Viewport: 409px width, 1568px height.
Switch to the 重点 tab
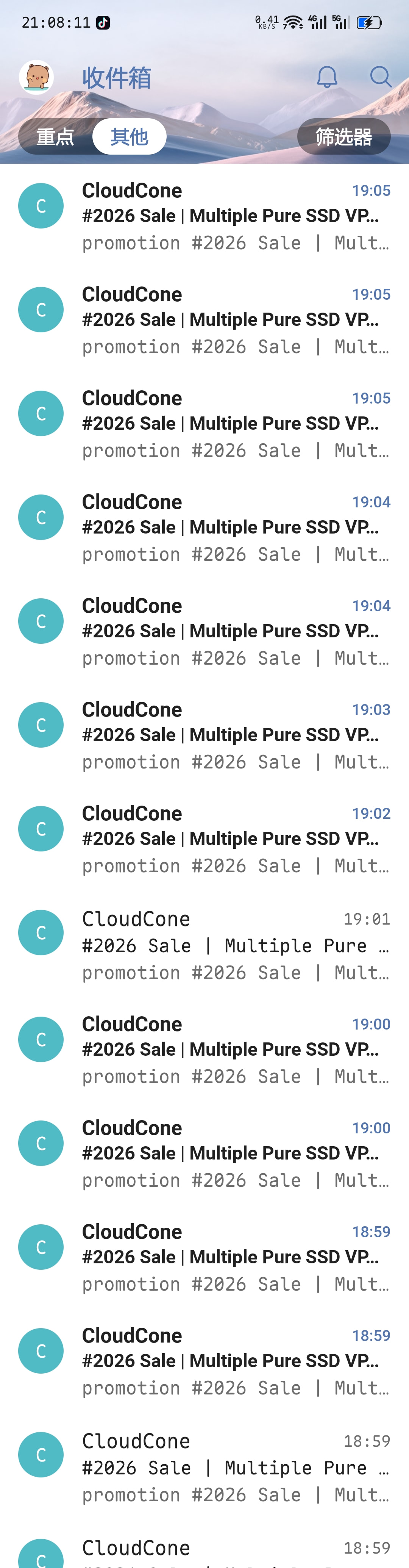[x=55, y=136]
